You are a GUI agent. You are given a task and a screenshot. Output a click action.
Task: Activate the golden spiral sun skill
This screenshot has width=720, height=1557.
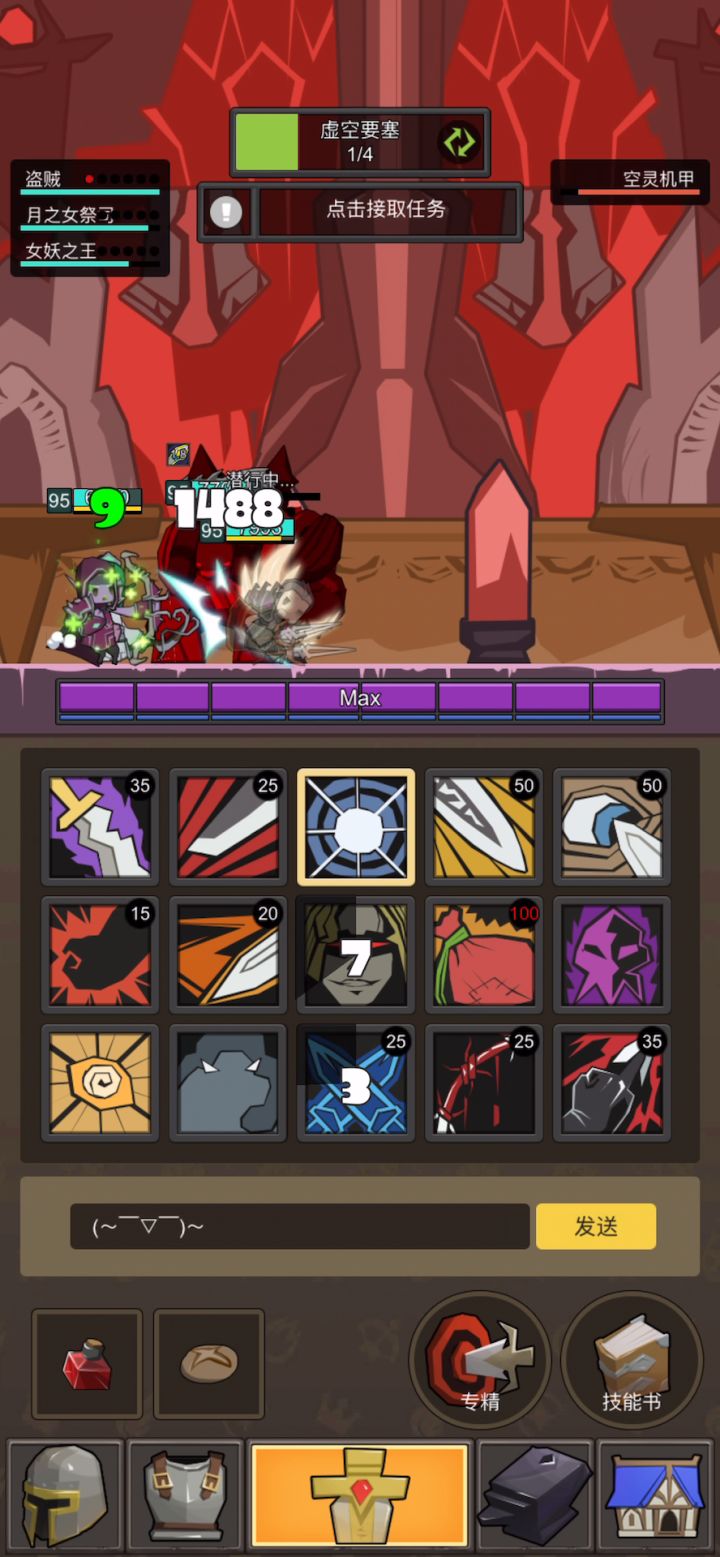point(100,1083)
